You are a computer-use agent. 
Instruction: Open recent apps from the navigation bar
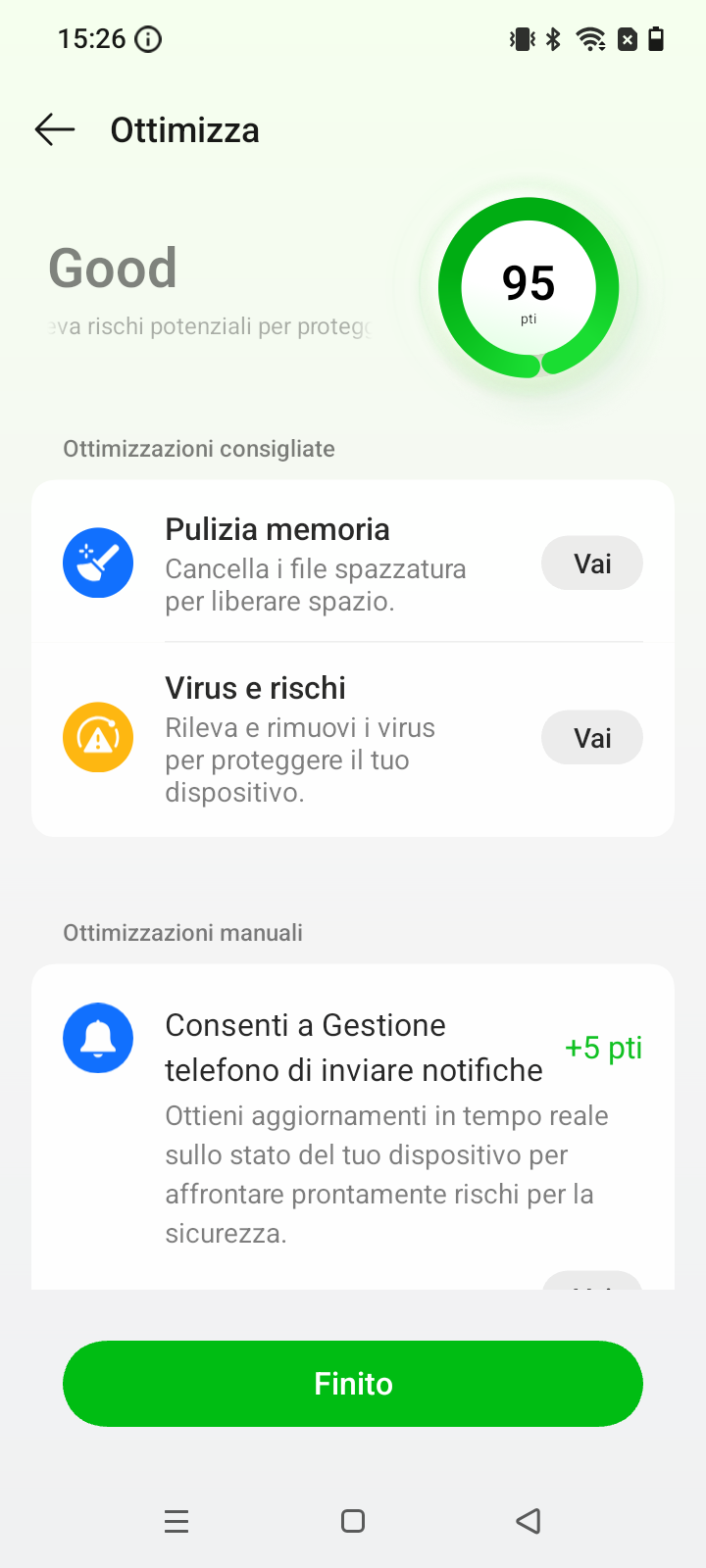click(176, 1521)
